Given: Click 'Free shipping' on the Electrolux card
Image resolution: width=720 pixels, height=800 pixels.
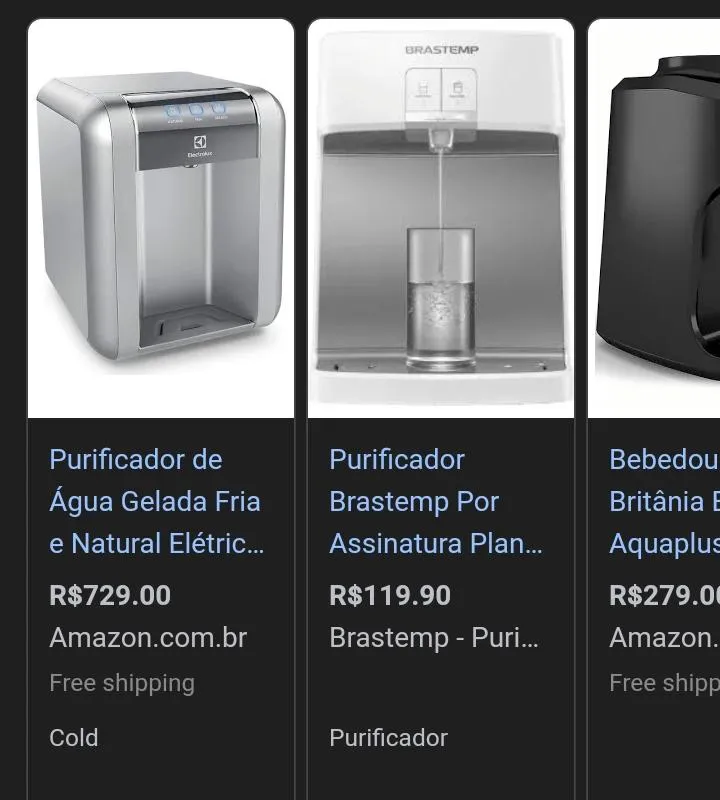Looking at the screenshot, I should 121,682.
